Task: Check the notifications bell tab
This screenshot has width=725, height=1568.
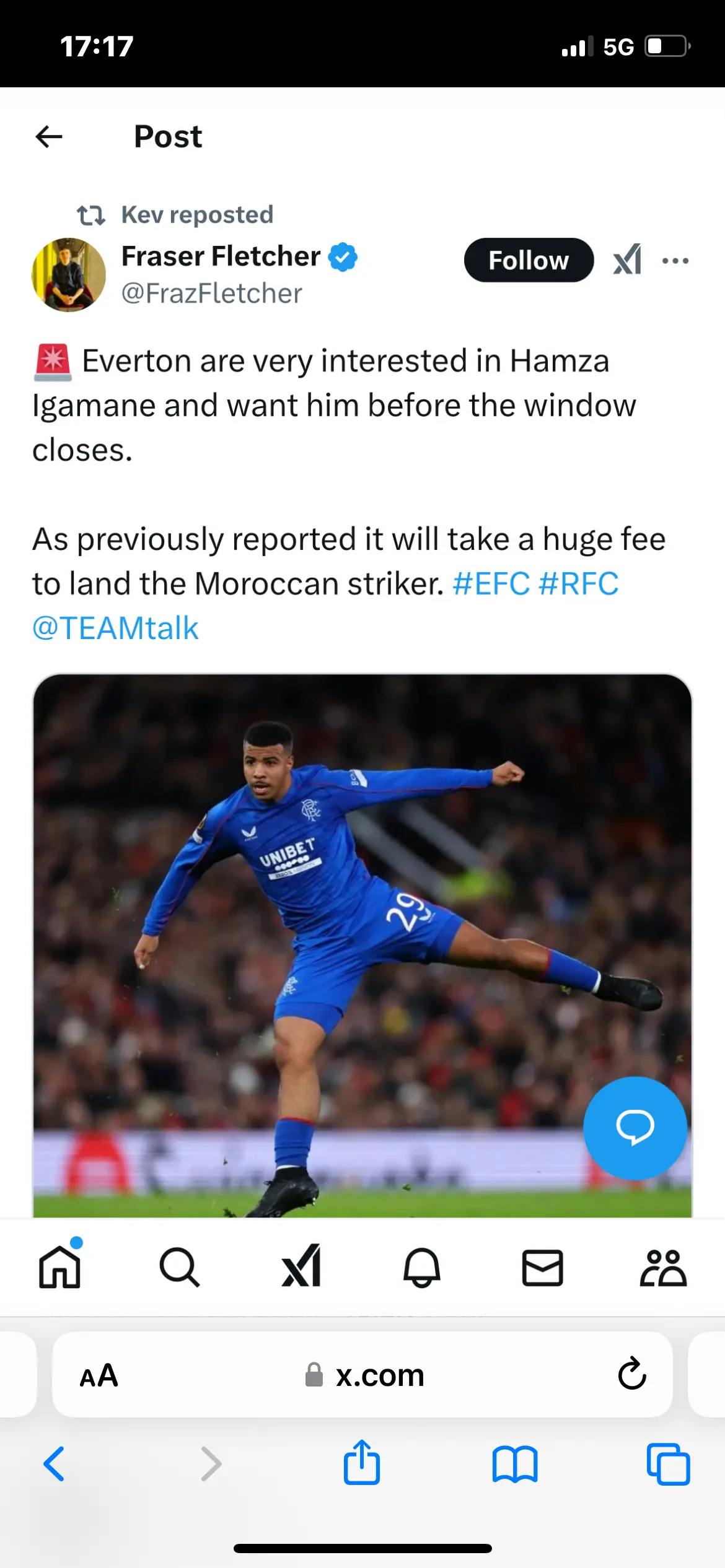Action: click(x=421, y=1267)
